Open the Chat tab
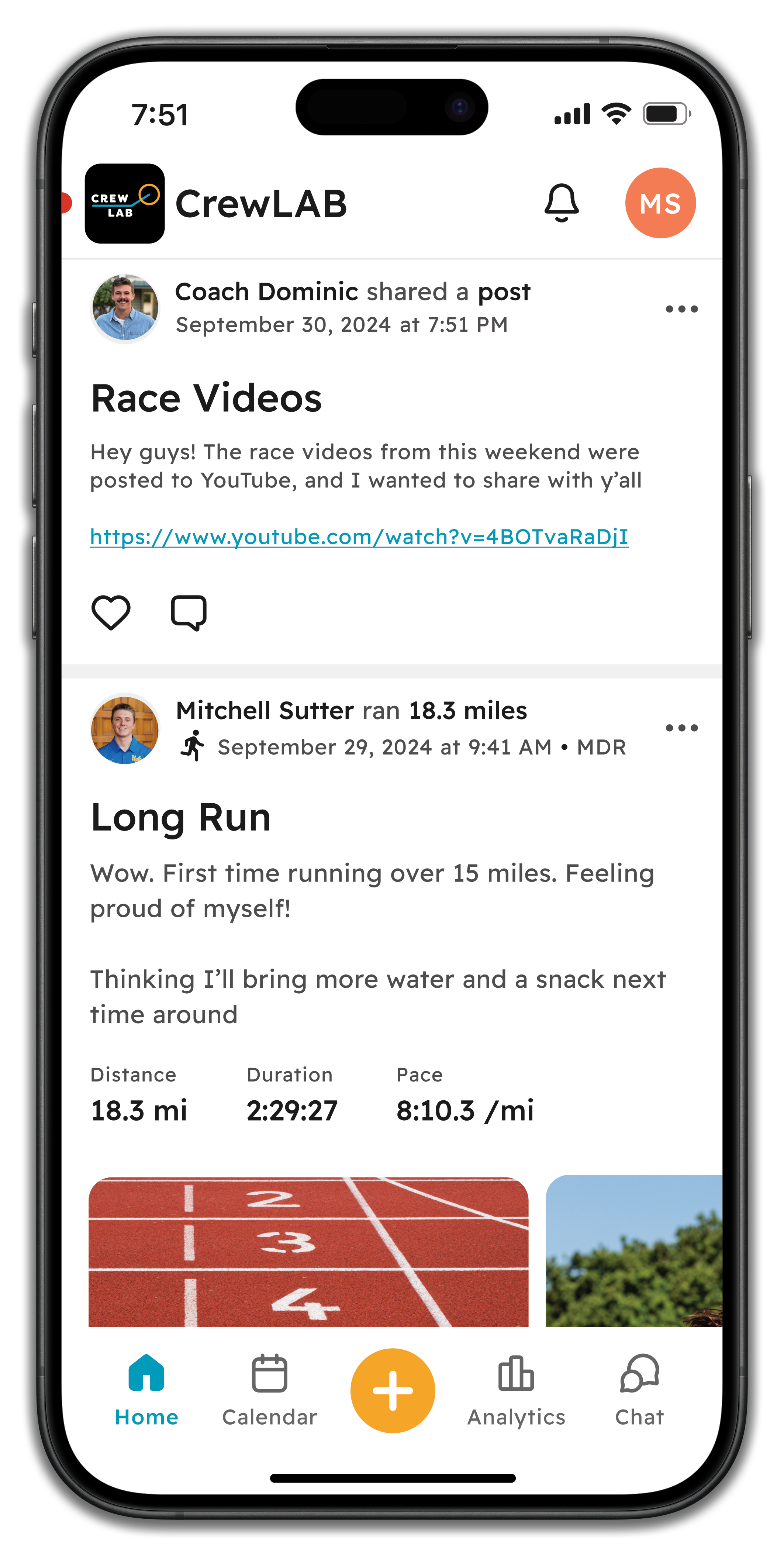Viewport: 784px width, 1556px height. point(639,1389)
